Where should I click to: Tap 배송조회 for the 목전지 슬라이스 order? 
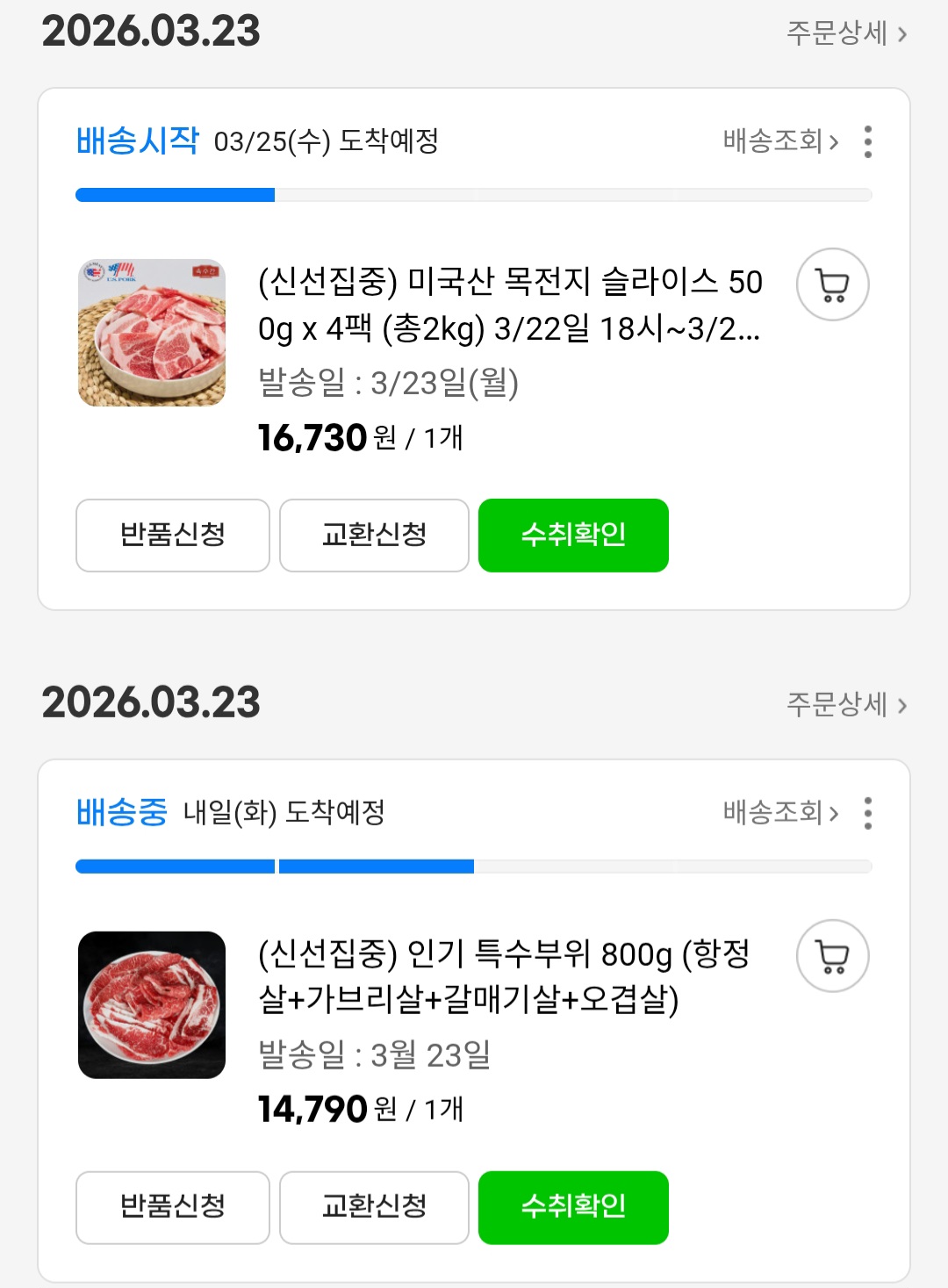pyautogui.click(x=780, y=141)
